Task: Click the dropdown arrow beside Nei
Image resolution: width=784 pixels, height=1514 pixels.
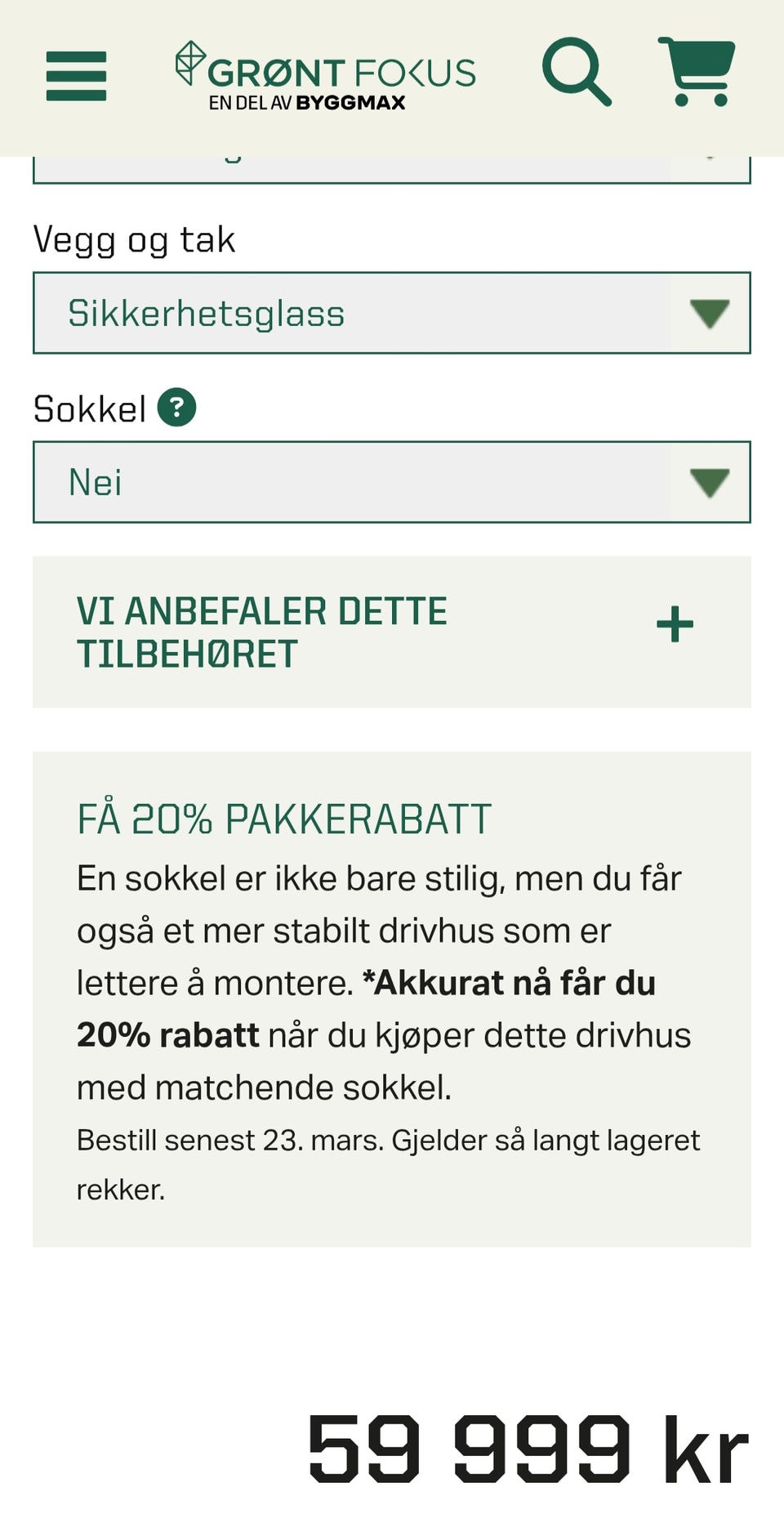Action: 710,483
